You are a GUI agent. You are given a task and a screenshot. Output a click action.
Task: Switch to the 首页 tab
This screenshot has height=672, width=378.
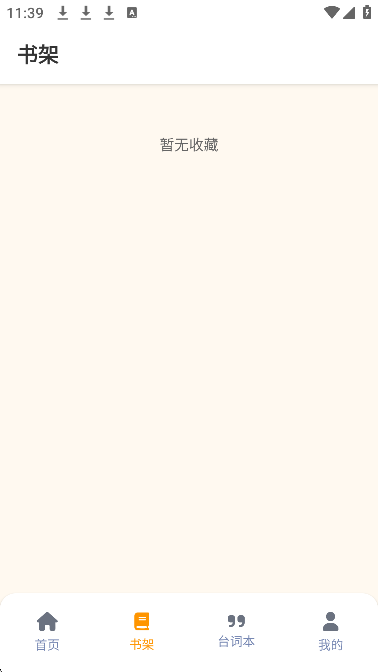click(x=47, y=632)
